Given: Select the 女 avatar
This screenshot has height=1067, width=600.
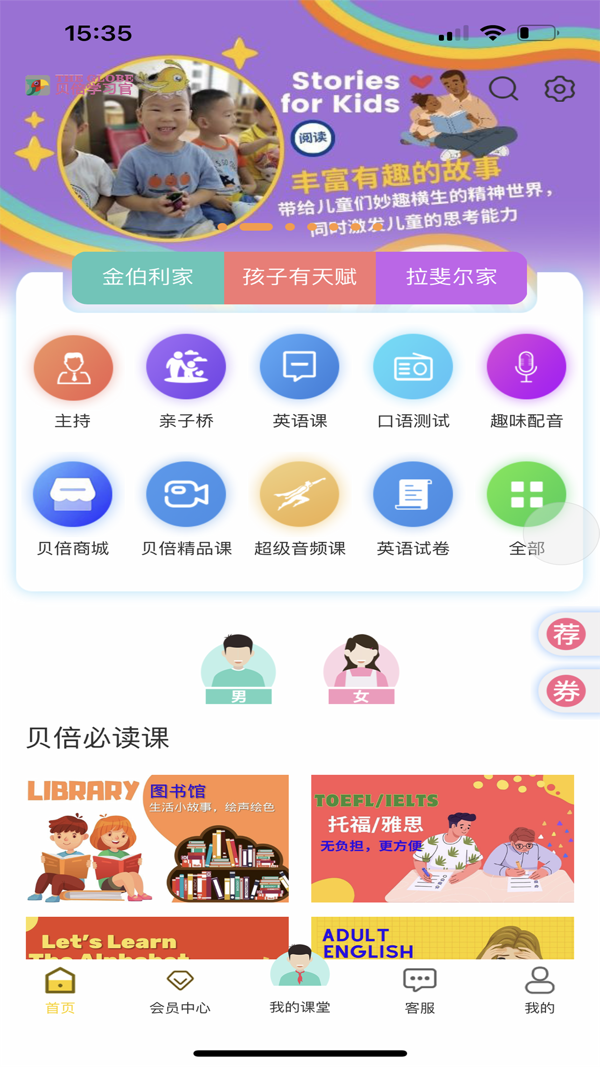Looking at the screenshot, I should point(361,668).
